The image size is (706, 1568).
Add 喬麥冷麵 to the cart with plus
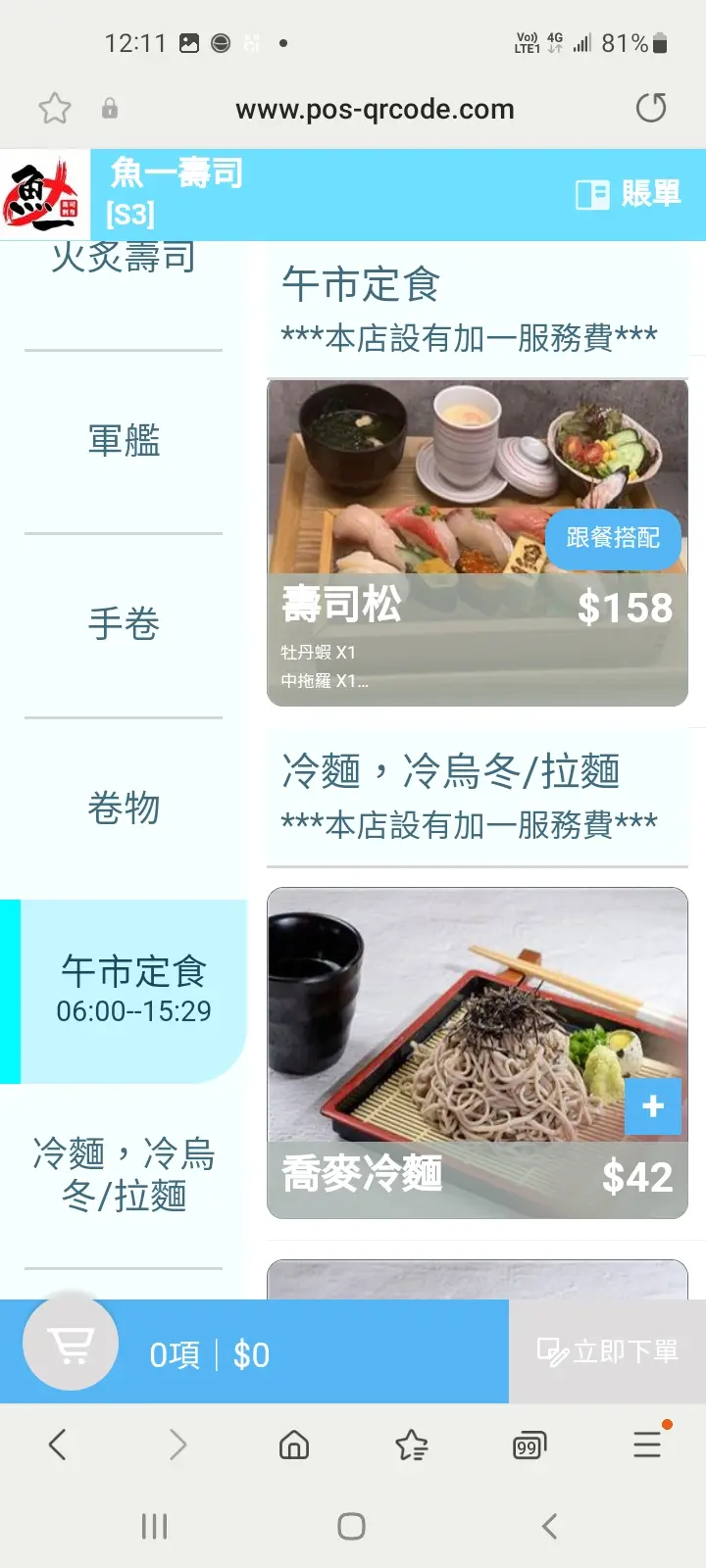coord(653,1106)
